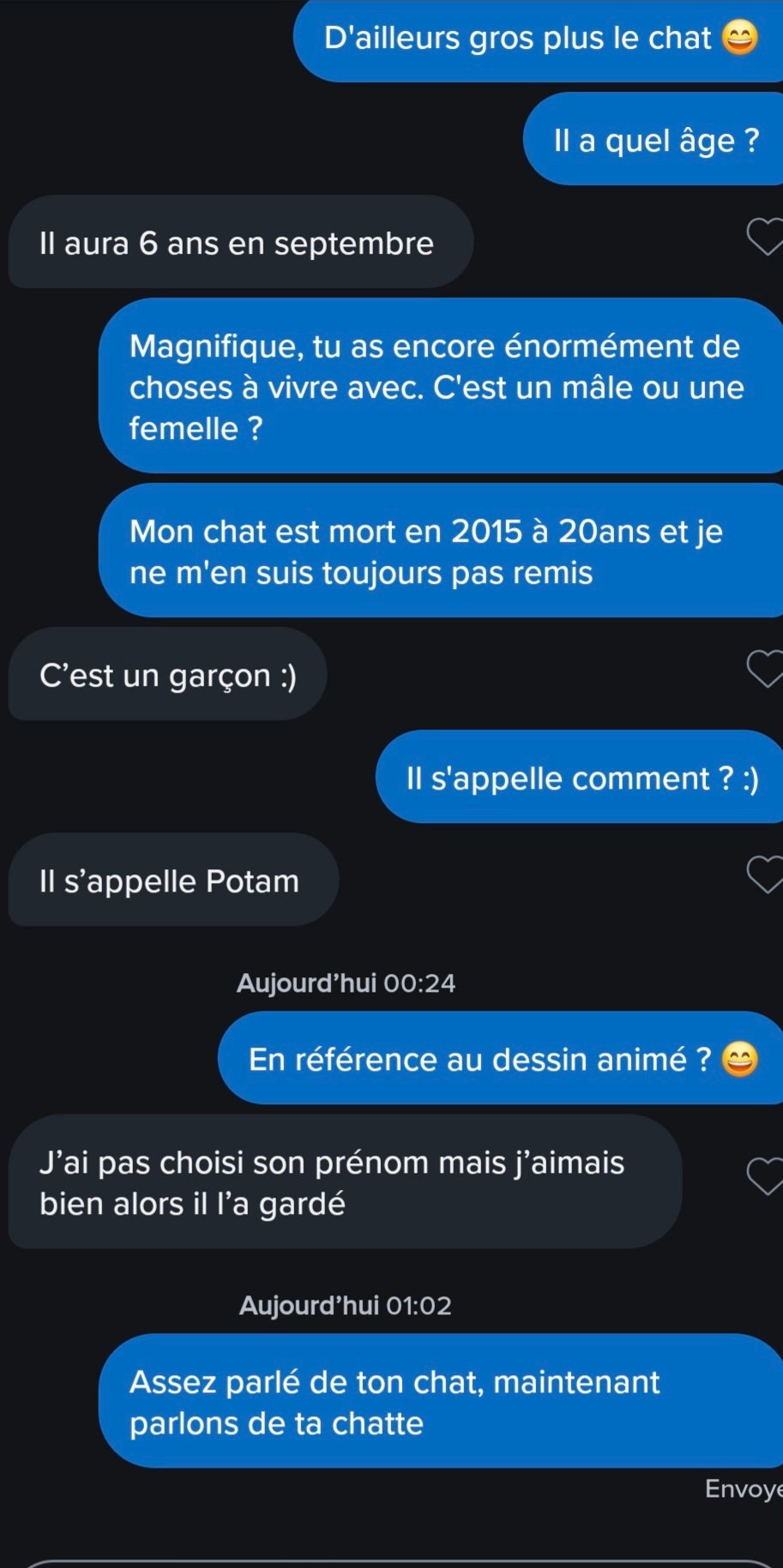Like the "Il s'appelle Potam" message
Image resolution: width=783 pixels, height=1568 pixels.
765,875
